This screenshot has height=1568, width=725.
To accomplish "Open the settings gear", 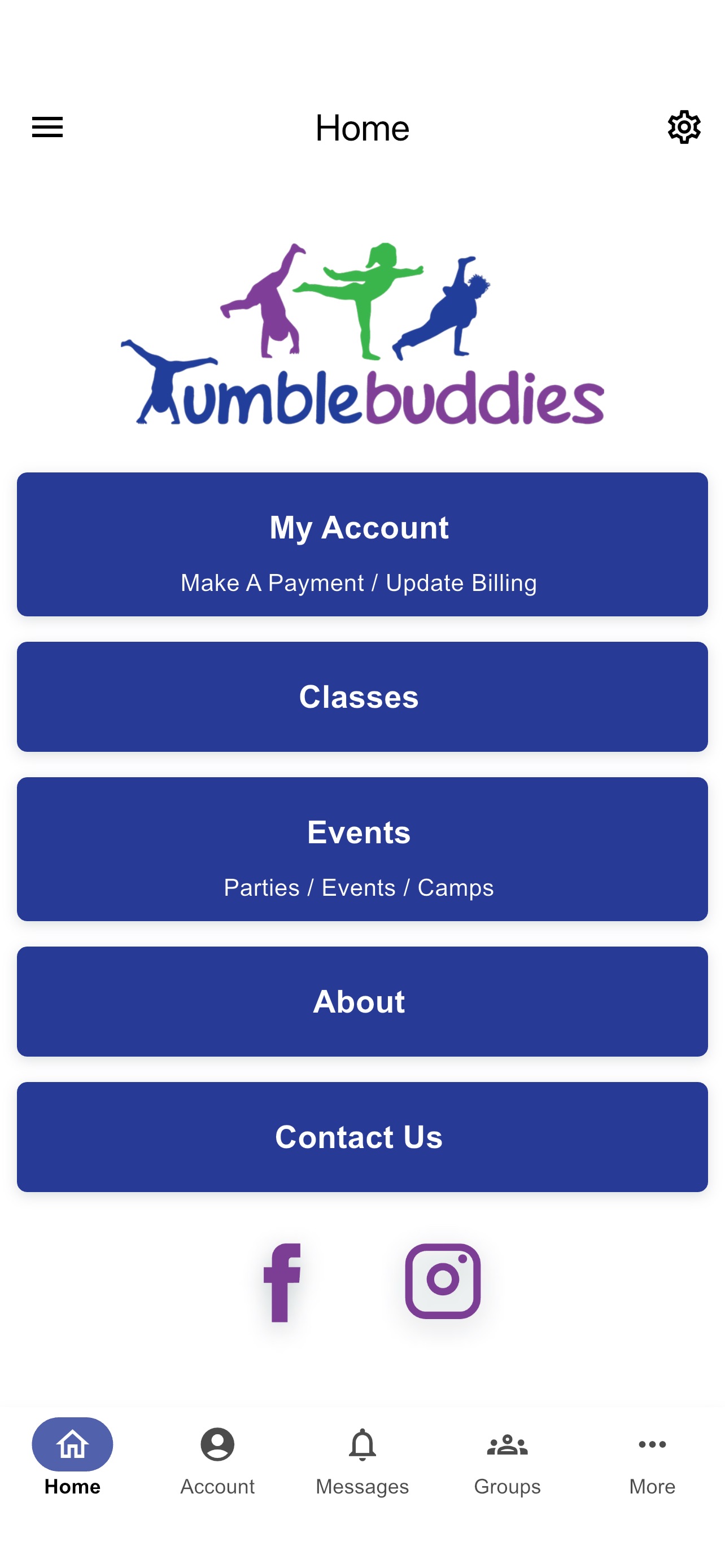I will (x=684, y=127).
